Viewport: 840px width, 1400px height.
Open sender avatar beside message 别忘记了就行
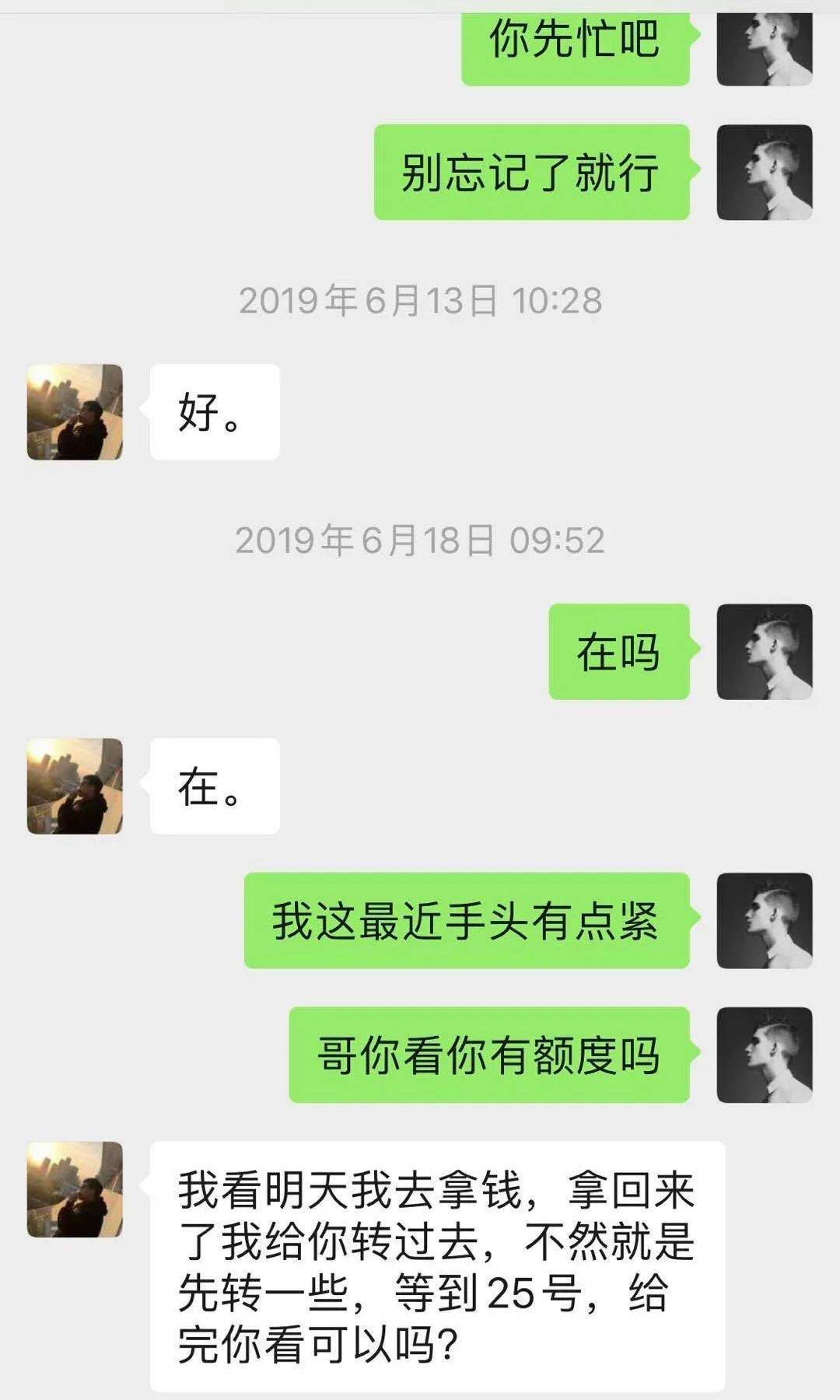pyautogui.click(x=764, y=172)
